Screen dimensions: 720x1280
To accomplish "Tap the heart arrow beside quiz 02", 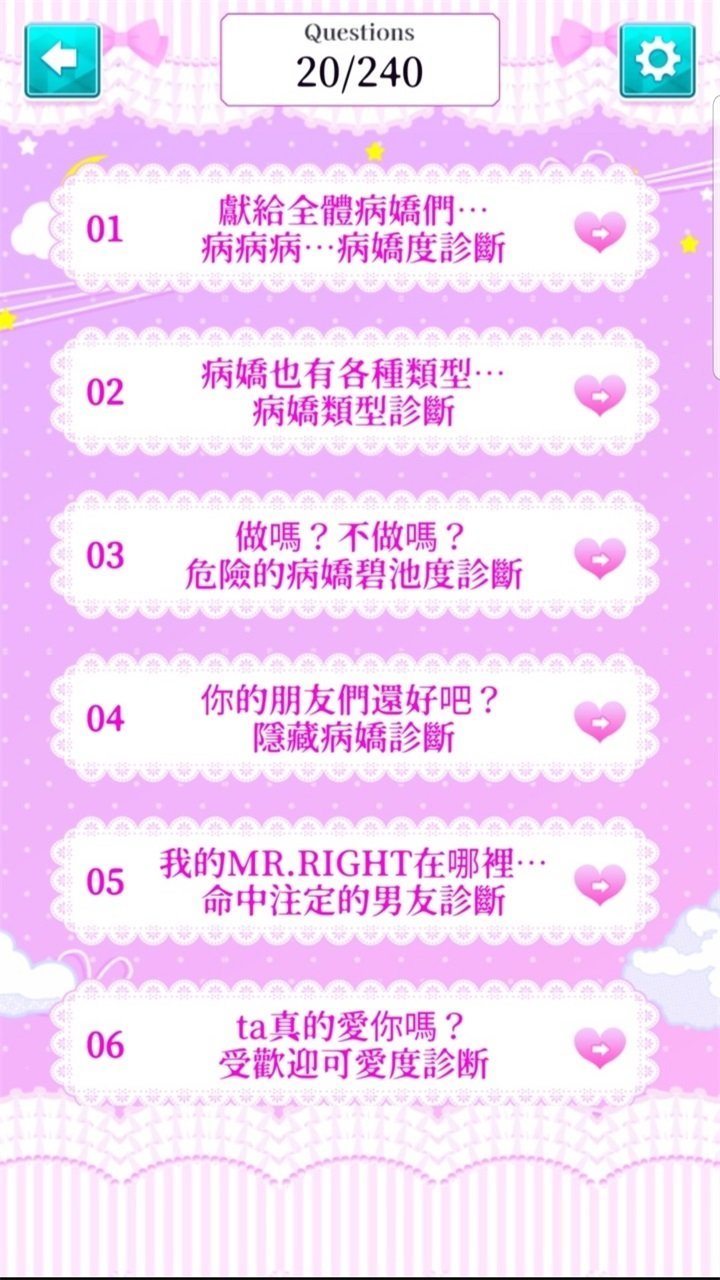I will pyautogui.click(x=598, y=393).
